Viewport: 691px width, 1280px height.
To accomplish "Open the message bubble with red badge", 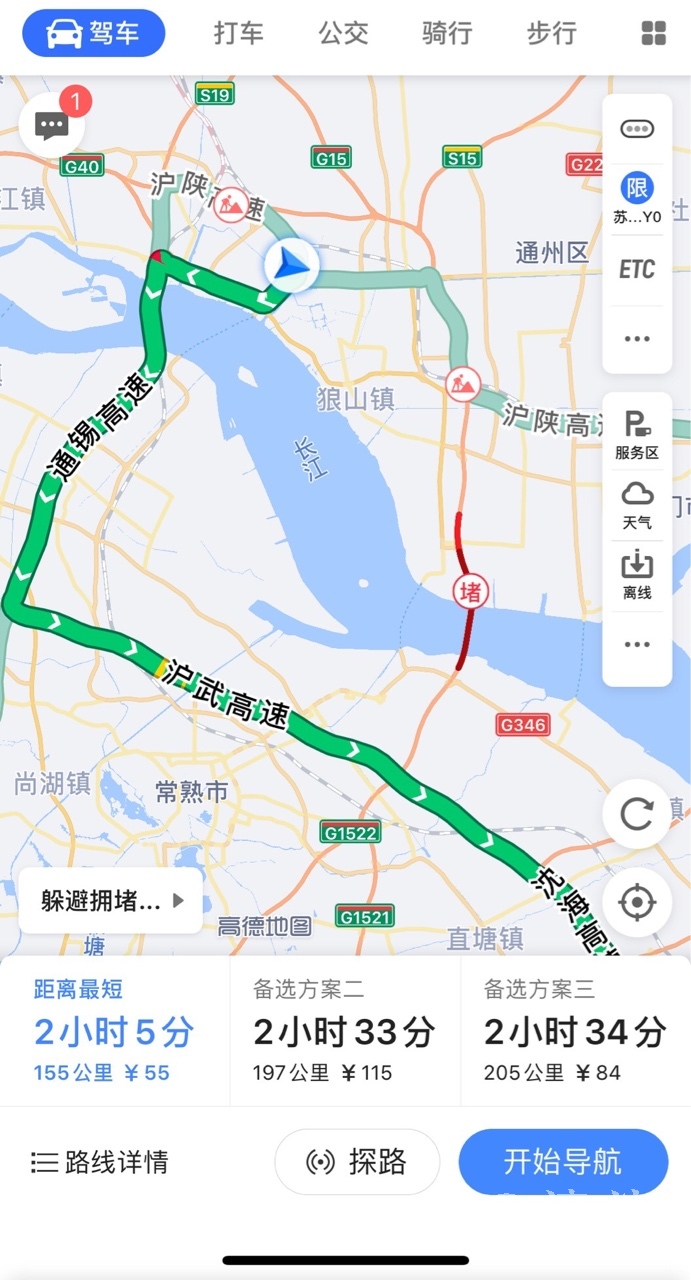I will 52,124.
